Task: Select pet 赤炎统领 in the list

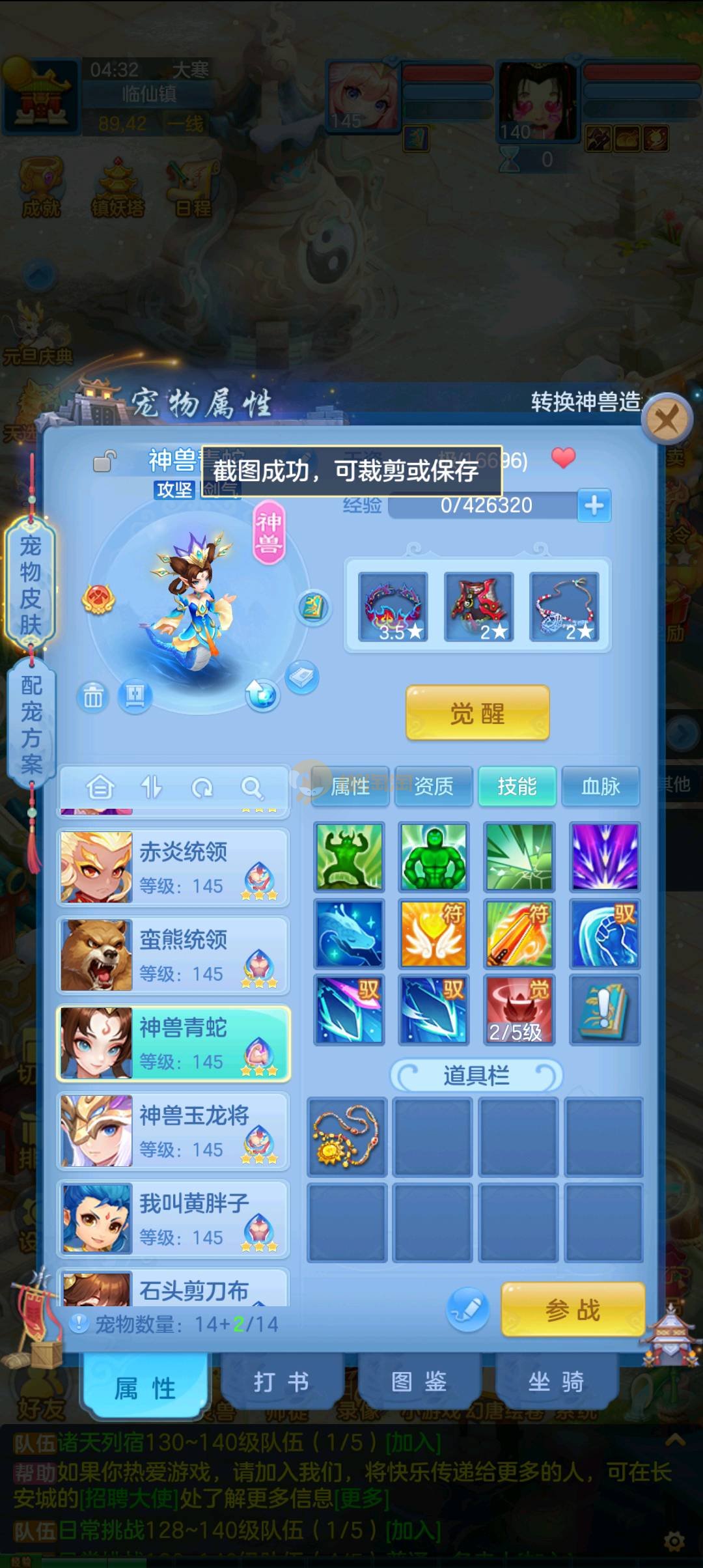Action: click(173, 867)
